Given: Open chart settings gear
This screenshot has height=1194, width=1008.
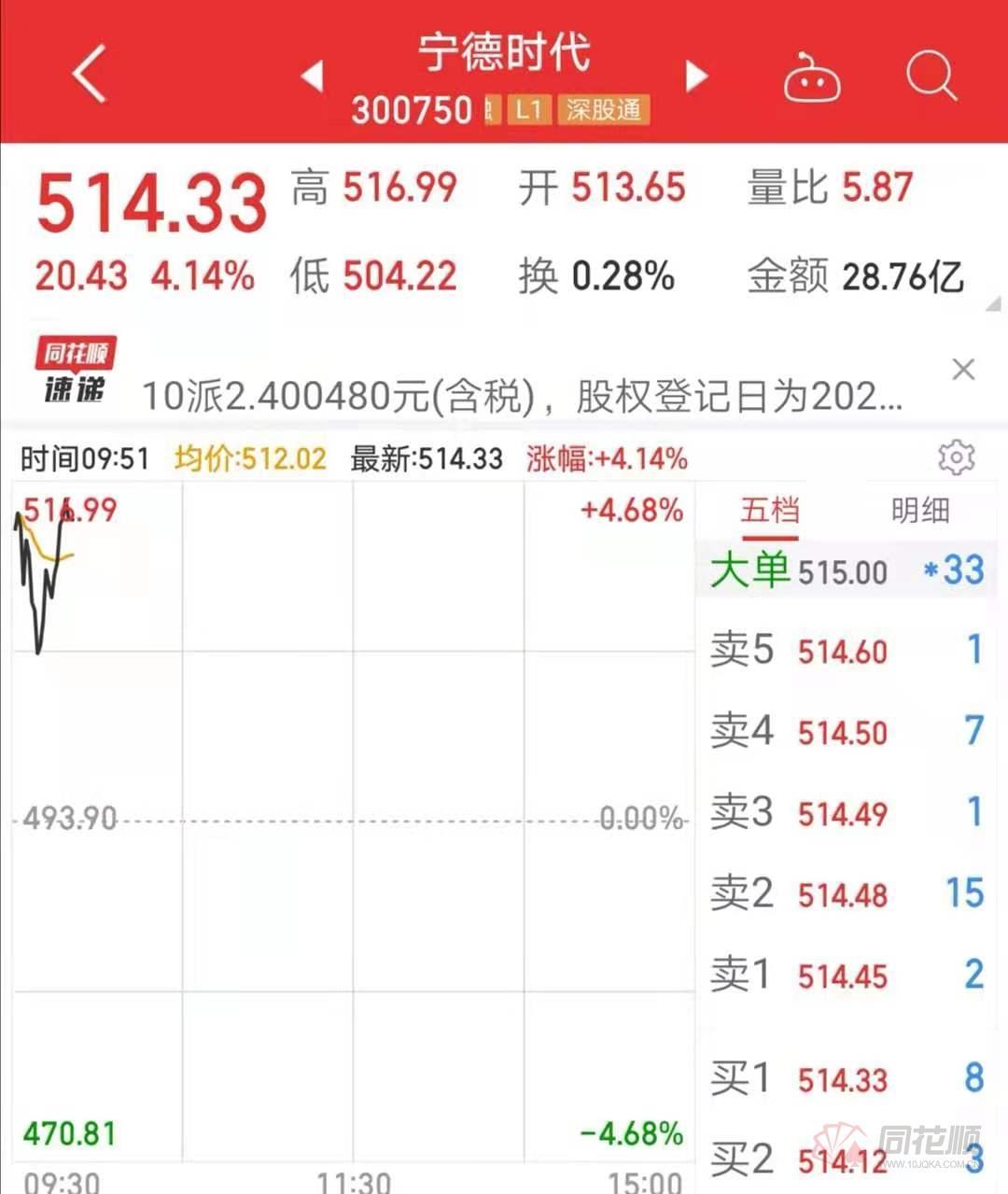Looking at the screenshot, I should [x=957, y=457].
